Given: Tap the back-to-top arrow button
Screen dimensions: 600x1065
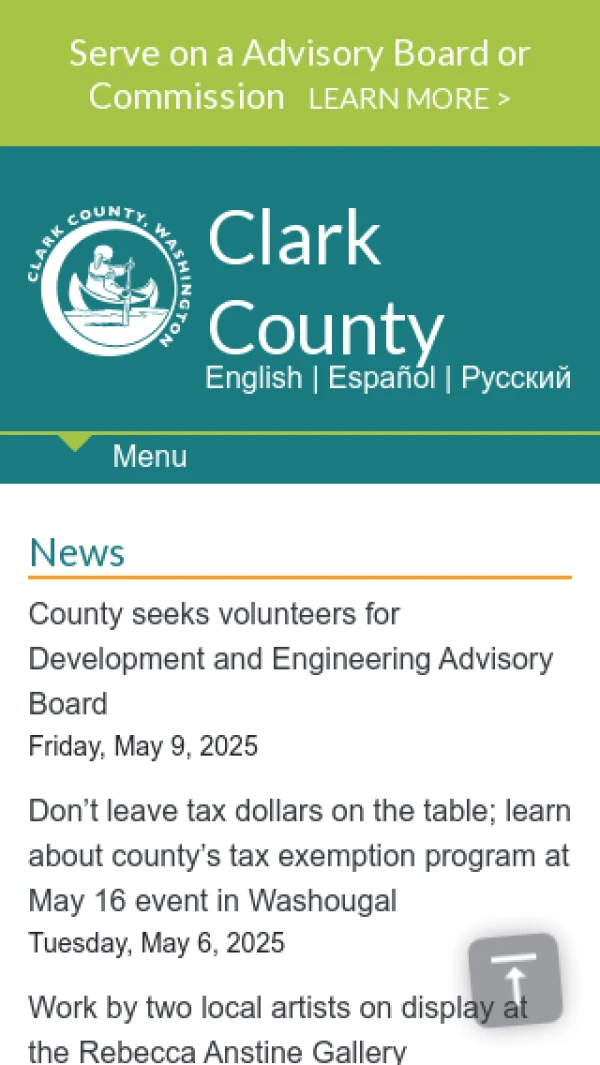Looking at the screenshot, I should point(515,980).
